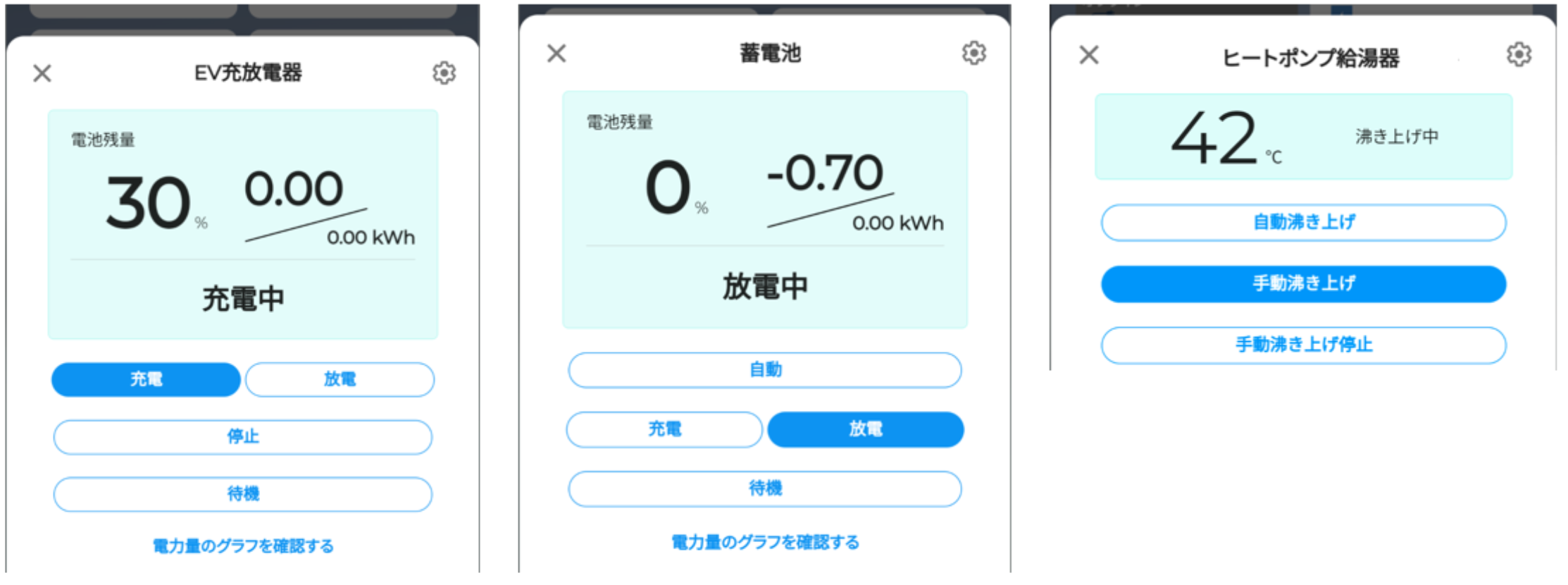The image size is (1568, 585).
Task: Select 充電 in the 蓄電池 panel
Action: (664, 429)
